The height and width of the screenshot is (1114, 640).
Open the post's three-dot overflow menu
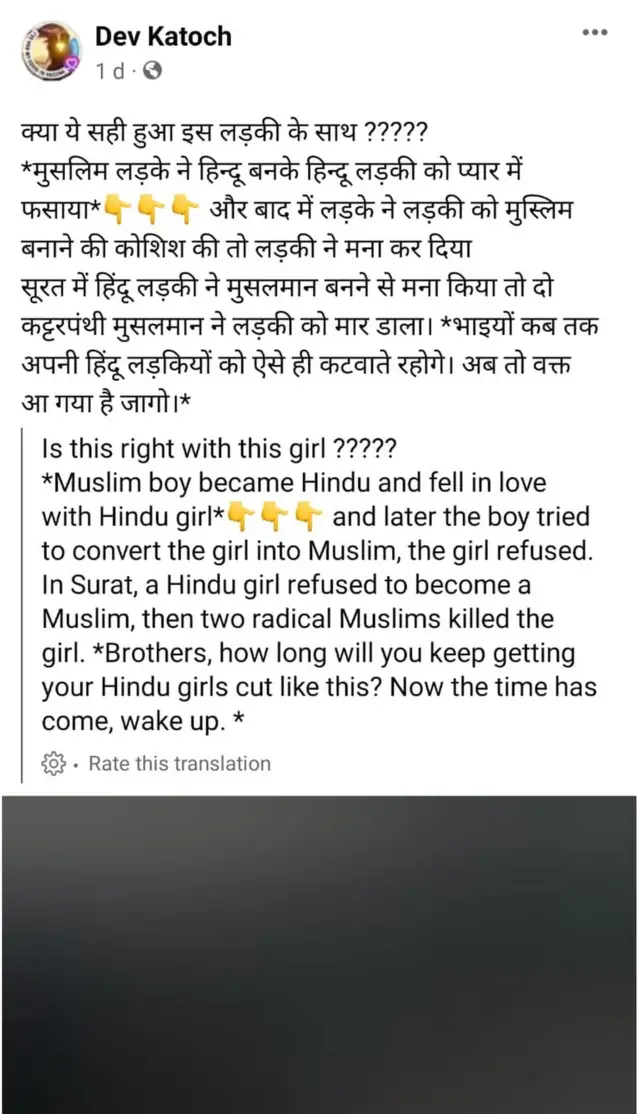pyautogui.click(x=594, y=33)
